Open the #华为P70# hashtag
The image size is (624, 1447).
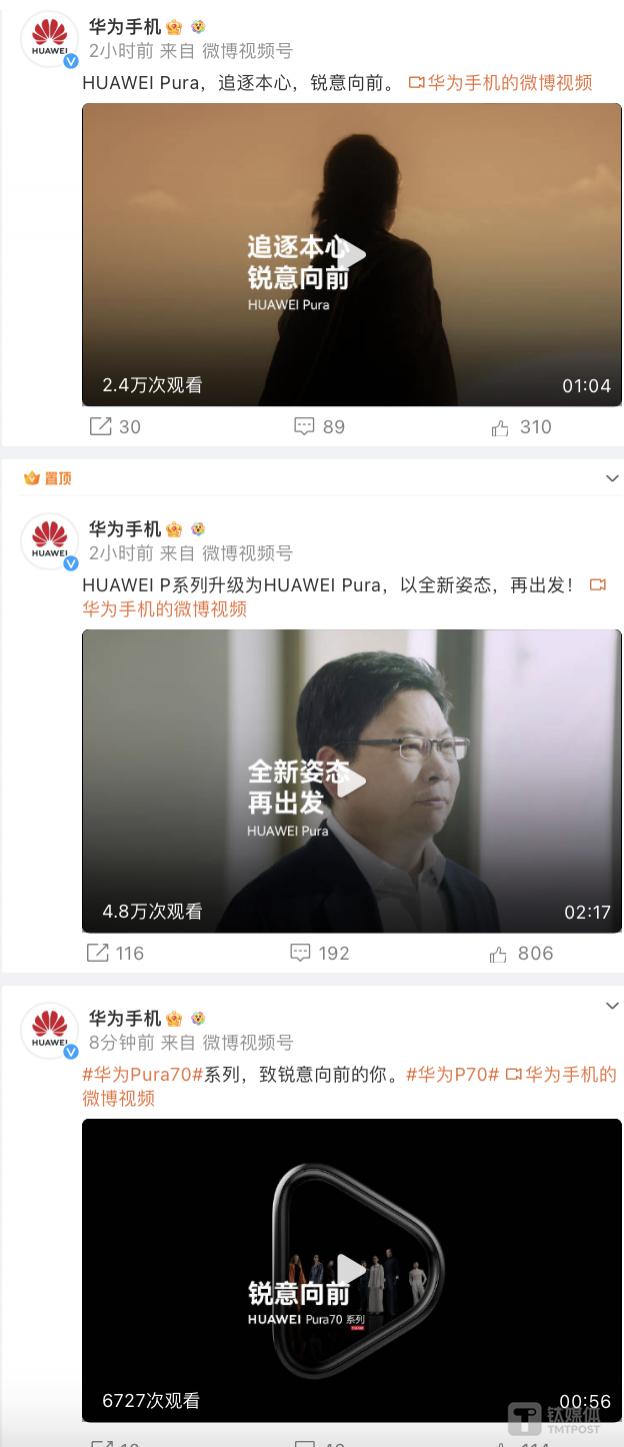tap(452, 1075)
